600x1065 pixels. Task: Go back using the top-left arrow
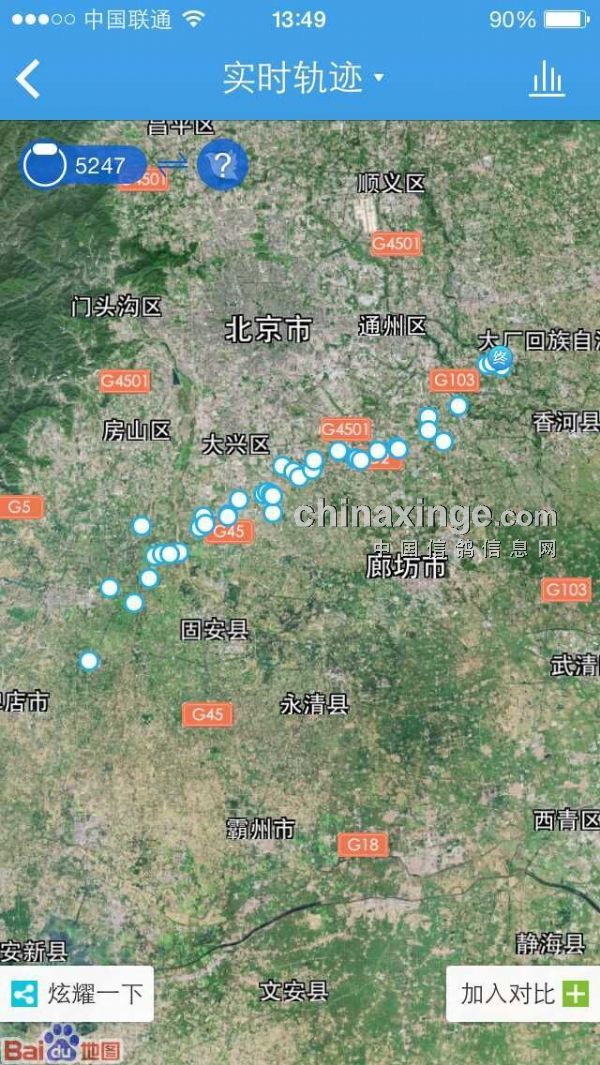click(29, 79)
